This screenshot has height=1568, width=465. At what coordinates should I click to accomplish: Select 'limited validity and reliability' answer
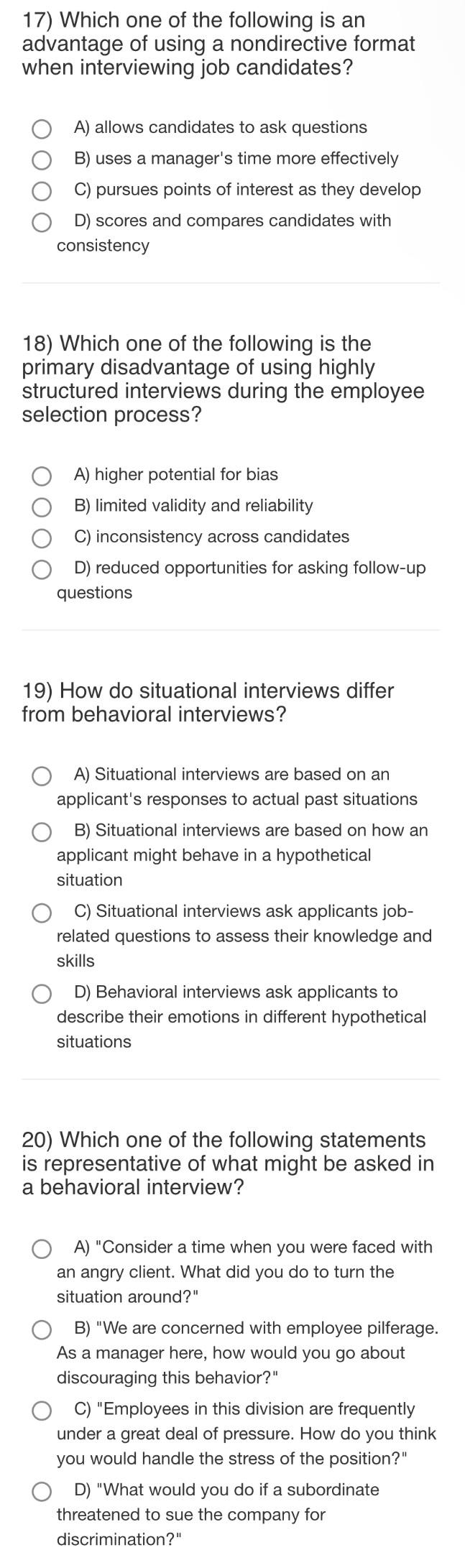[x=42, y=507]
